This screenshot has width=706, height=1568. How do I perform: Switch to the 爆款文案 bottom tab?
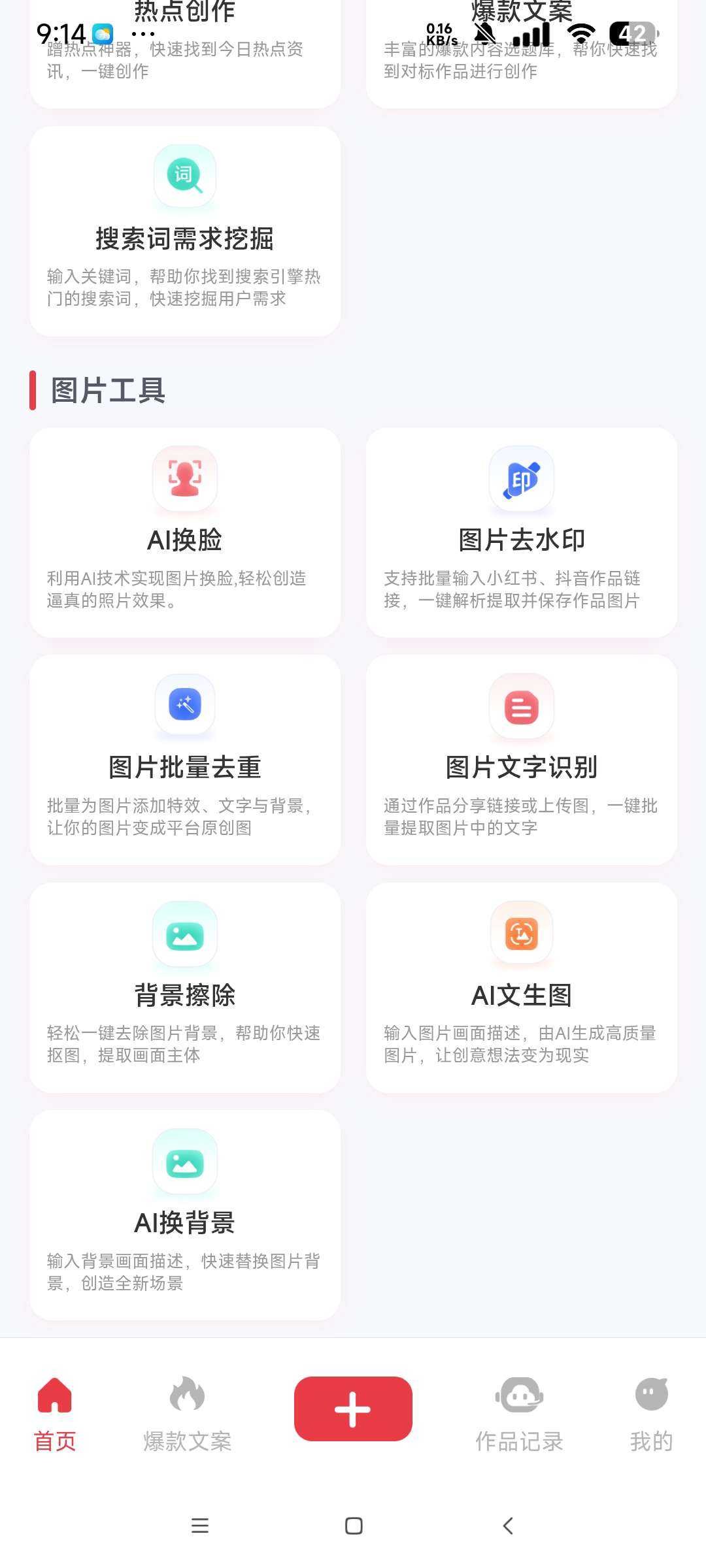(x=188, y=1414)
